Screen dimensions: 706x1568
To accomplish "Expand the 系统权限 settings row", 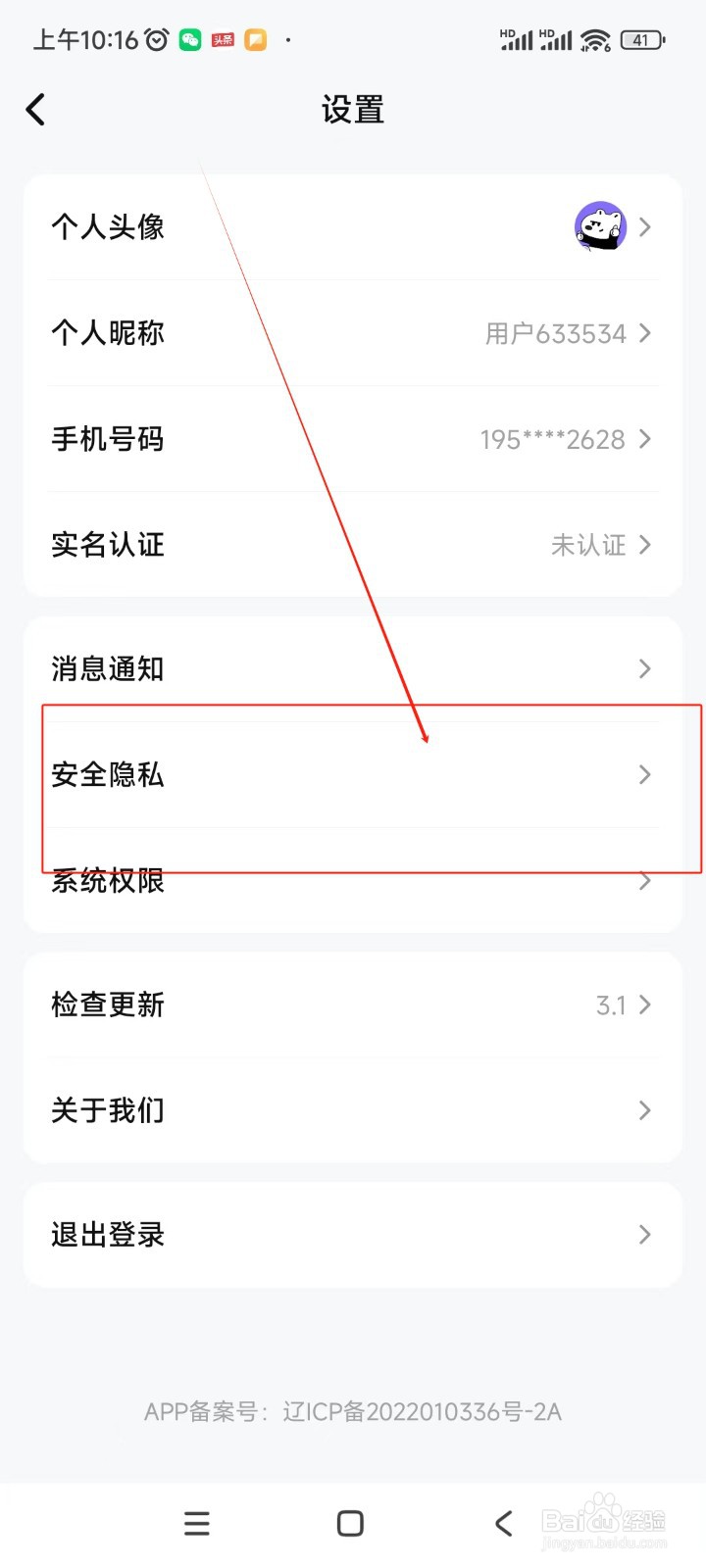I will [x=353, y=881].
